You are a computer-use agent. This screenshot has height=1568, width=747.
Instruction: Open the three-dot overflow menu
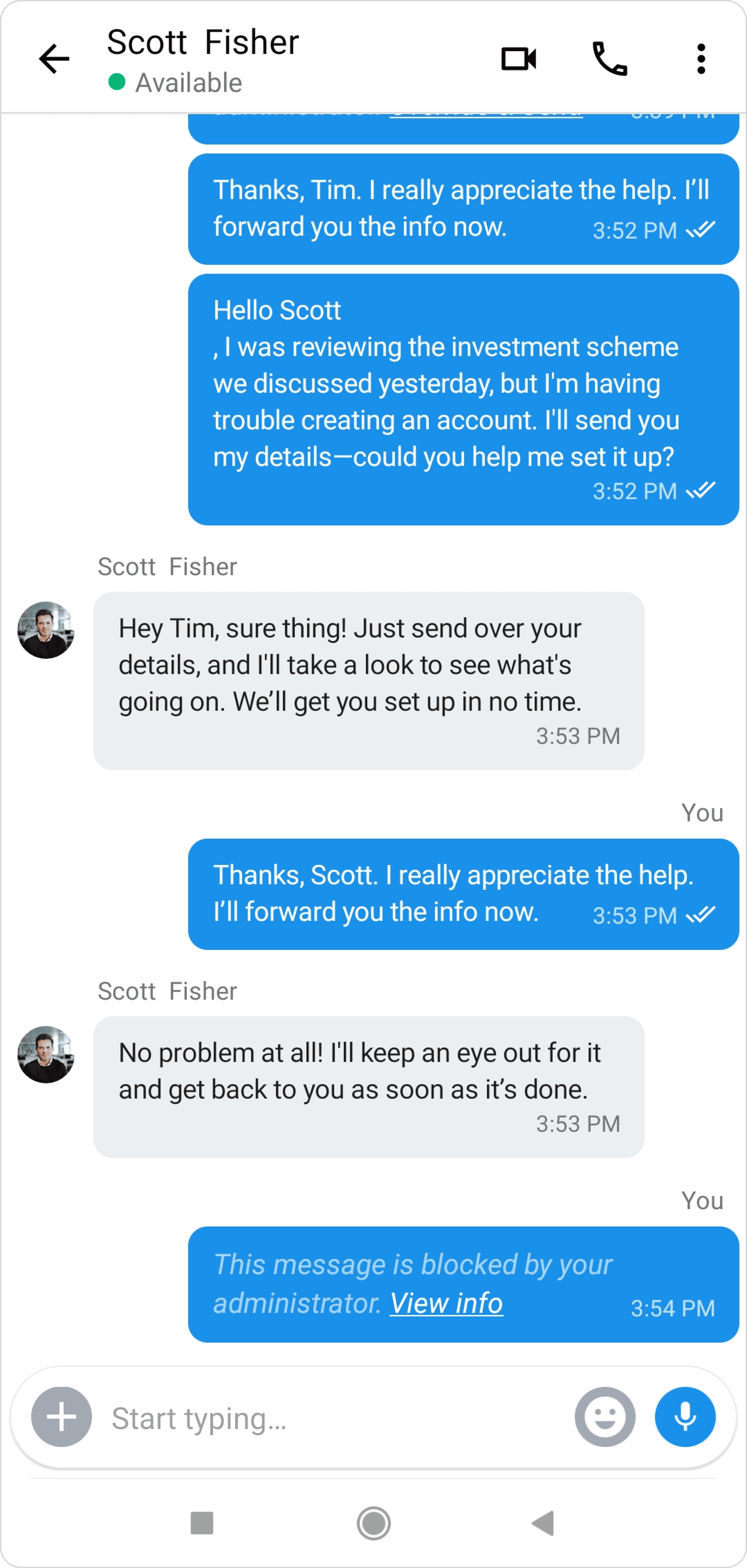click(x=701, y=59)
